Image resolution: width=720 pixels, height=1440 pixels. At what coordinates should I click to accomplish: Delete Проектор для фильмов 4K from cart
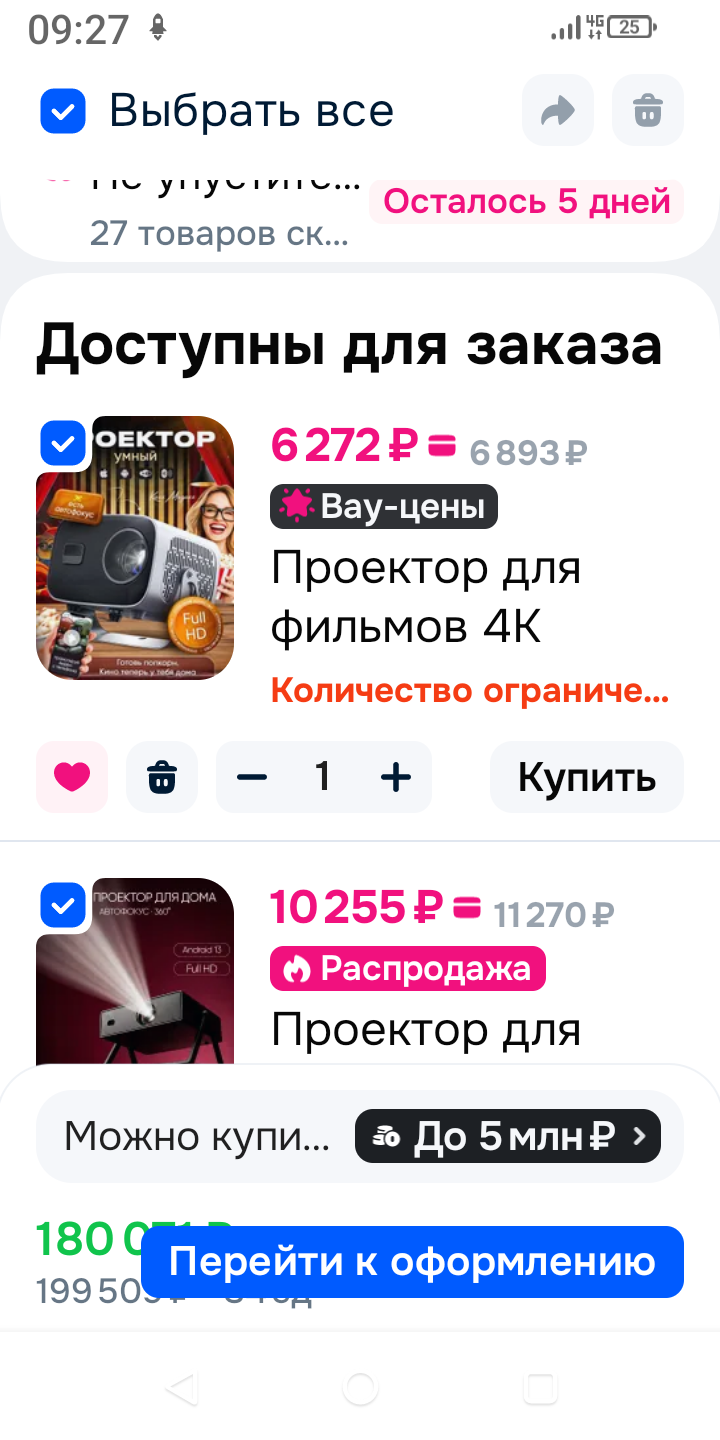[x=162, y=777]
